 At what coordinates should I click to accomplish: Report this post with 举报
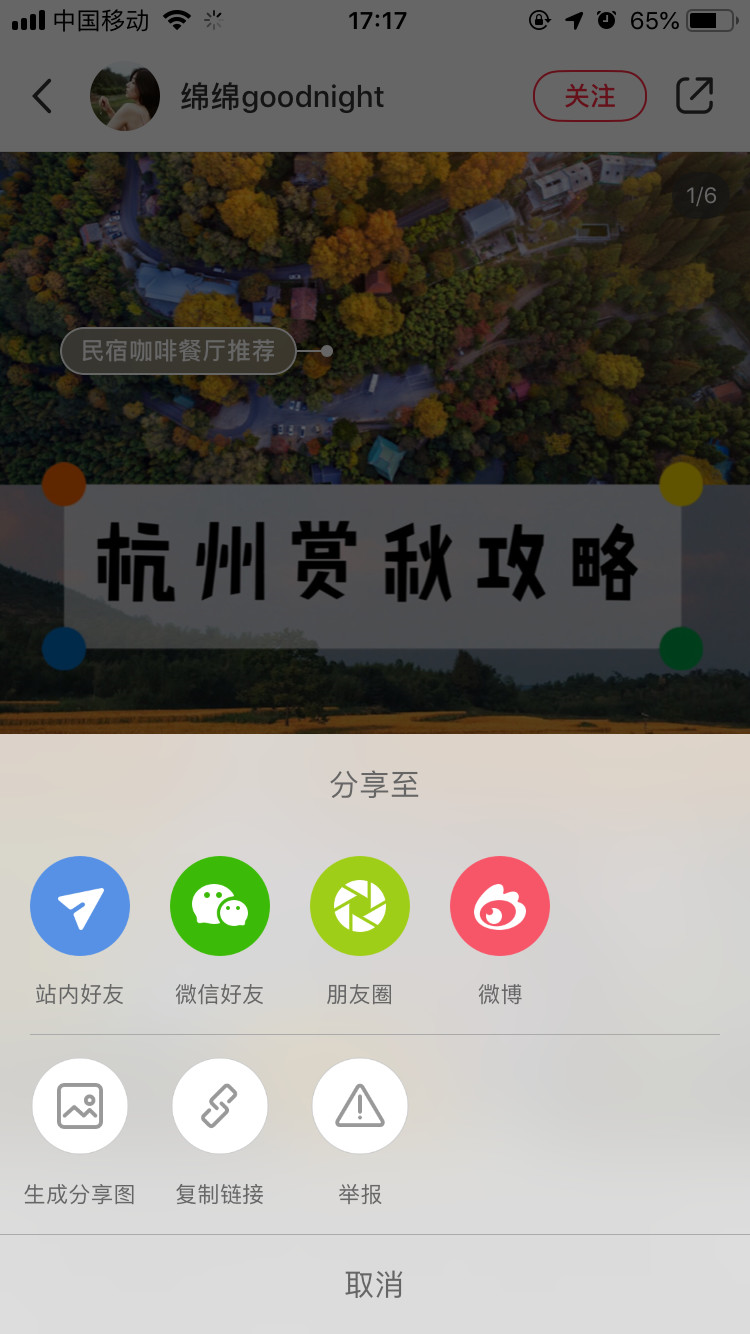click(x=360, y=1106)
